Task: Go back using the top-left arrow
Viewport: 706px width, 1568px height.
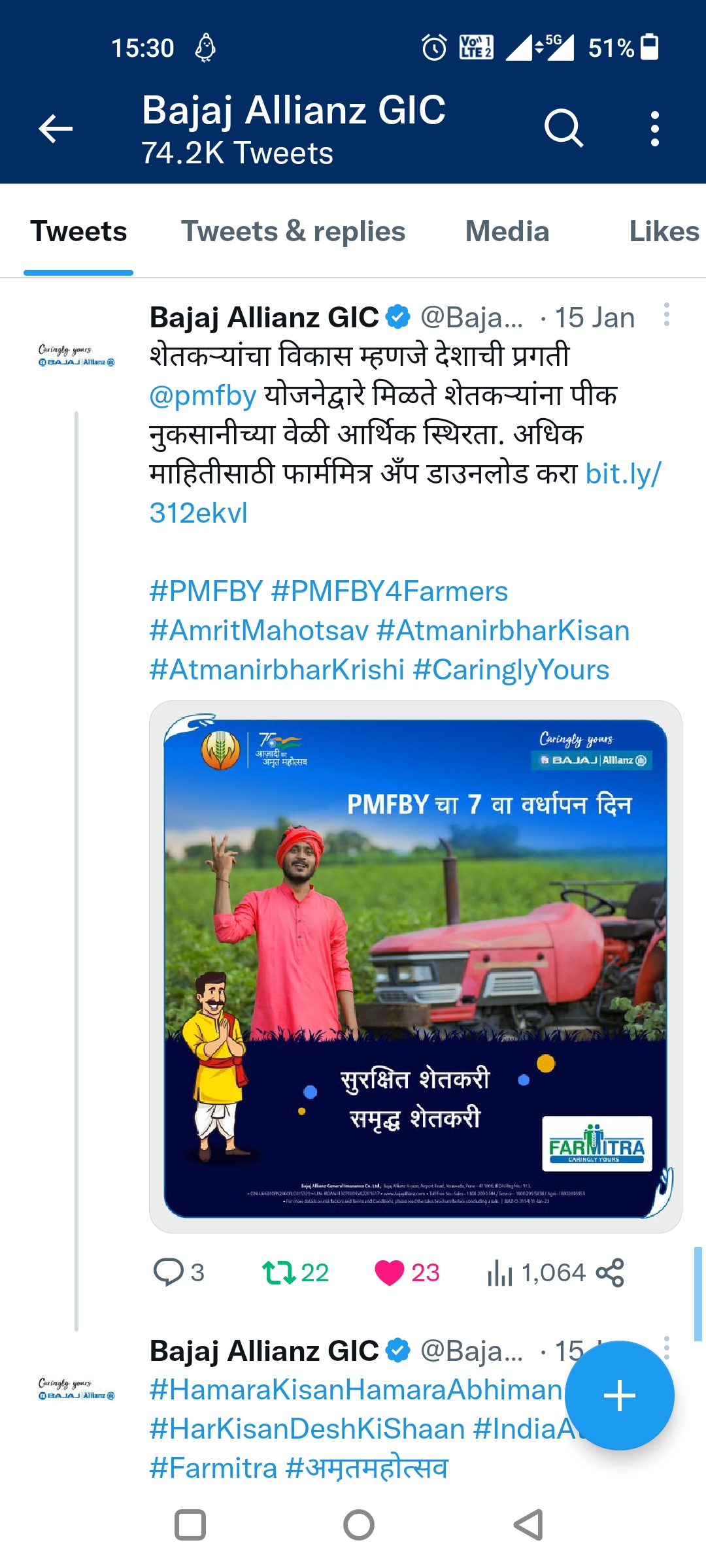Action: click(56, 128)
